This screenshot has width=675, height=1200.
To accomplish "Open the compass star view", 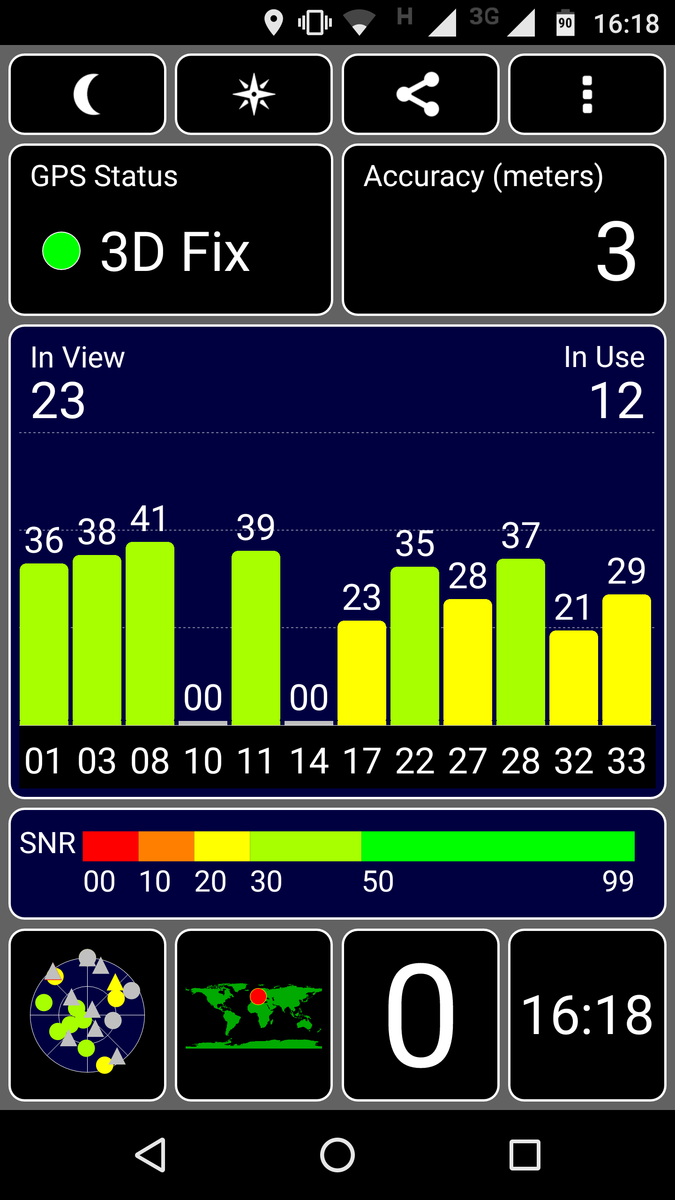I will click(x=254, y=95).
